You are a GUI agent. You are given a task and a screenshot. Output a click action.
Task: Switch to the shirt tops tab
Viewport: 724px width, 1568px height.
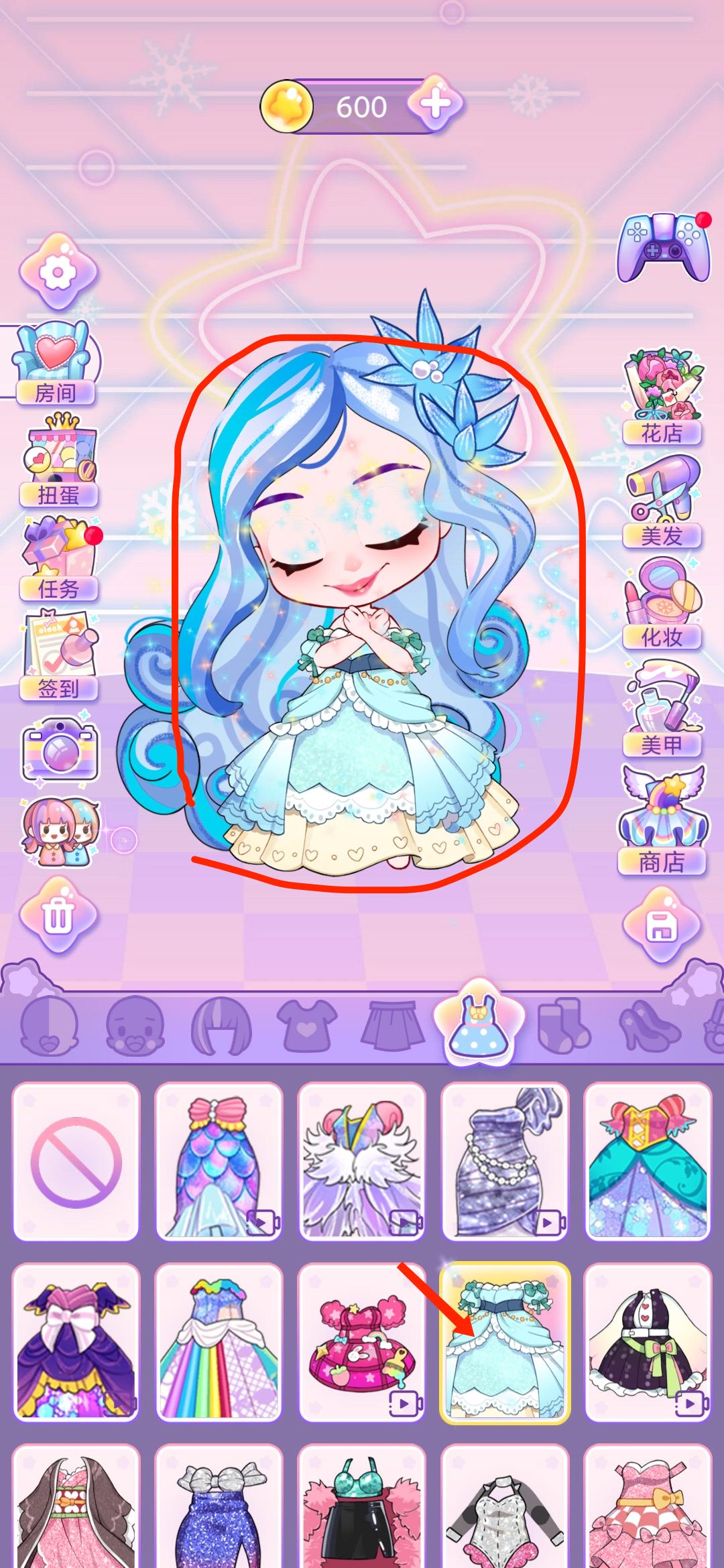coord(307,1025)
